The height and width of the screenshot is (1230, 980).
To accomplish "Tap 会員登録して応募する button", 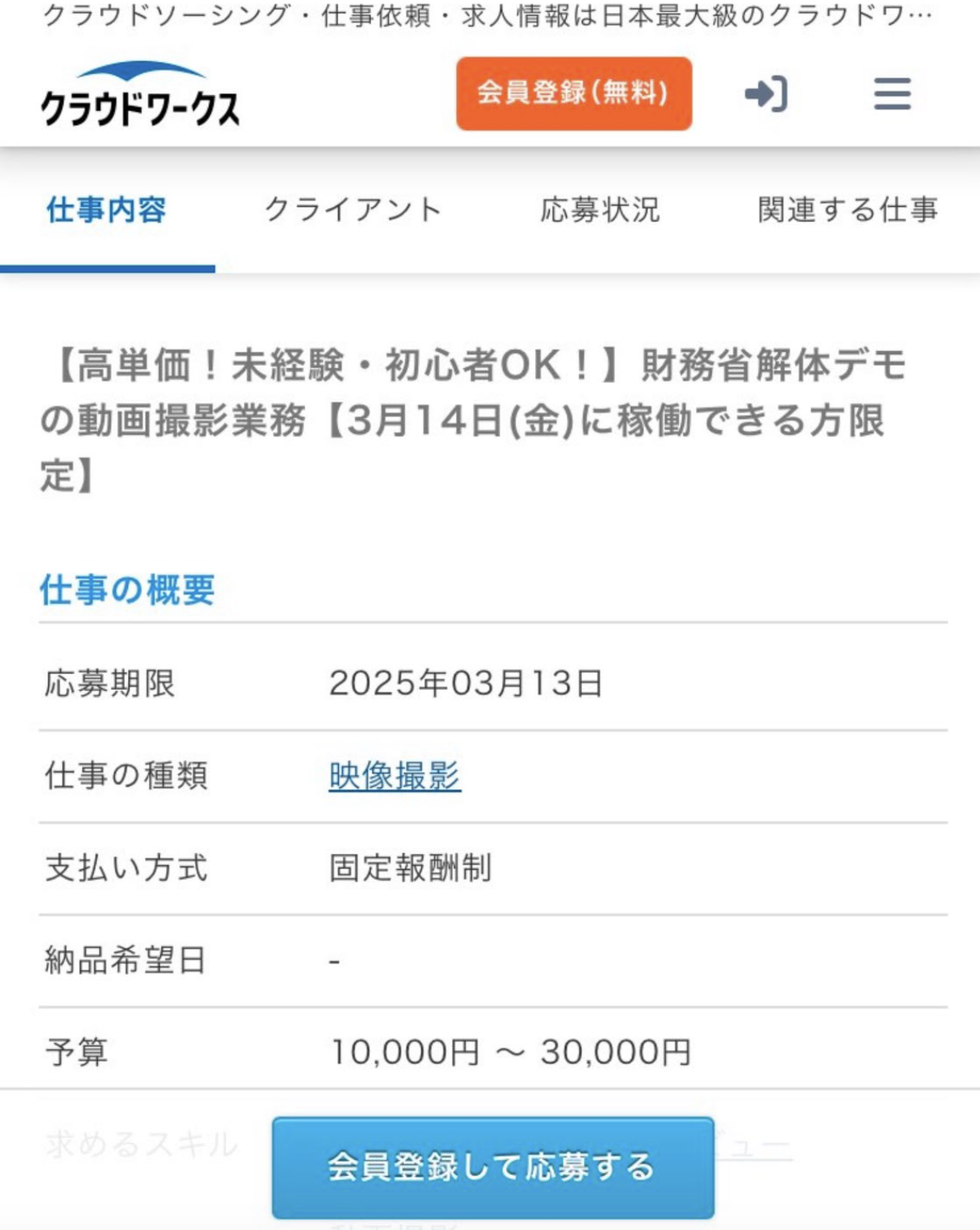I will [492, 1167].
